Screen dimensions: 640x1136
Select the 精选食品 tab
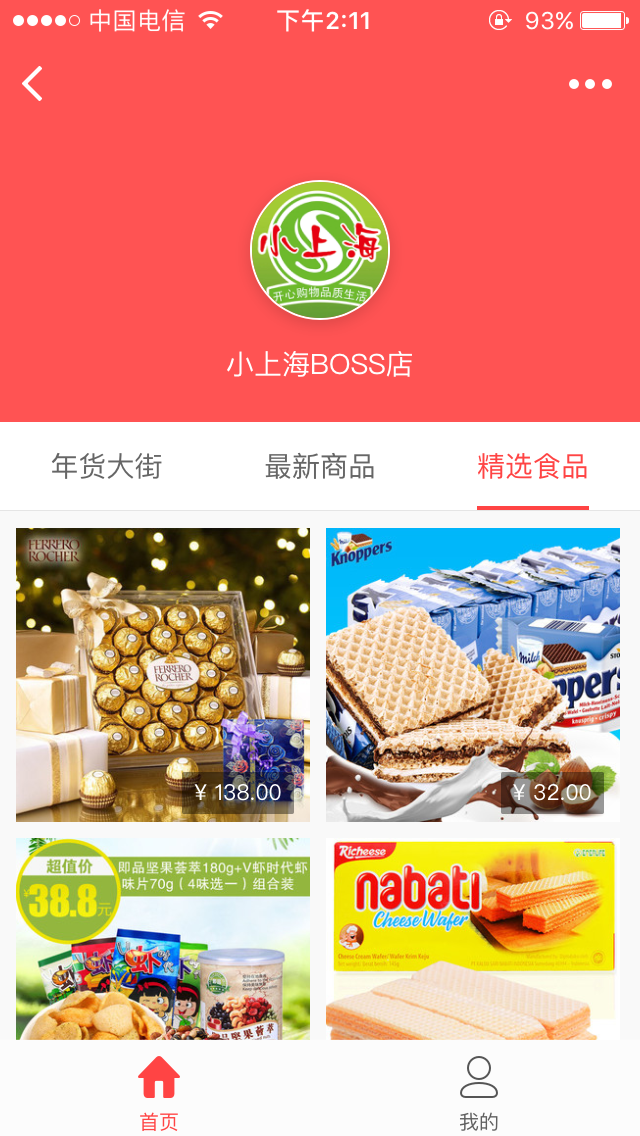(x=532, y=466)
